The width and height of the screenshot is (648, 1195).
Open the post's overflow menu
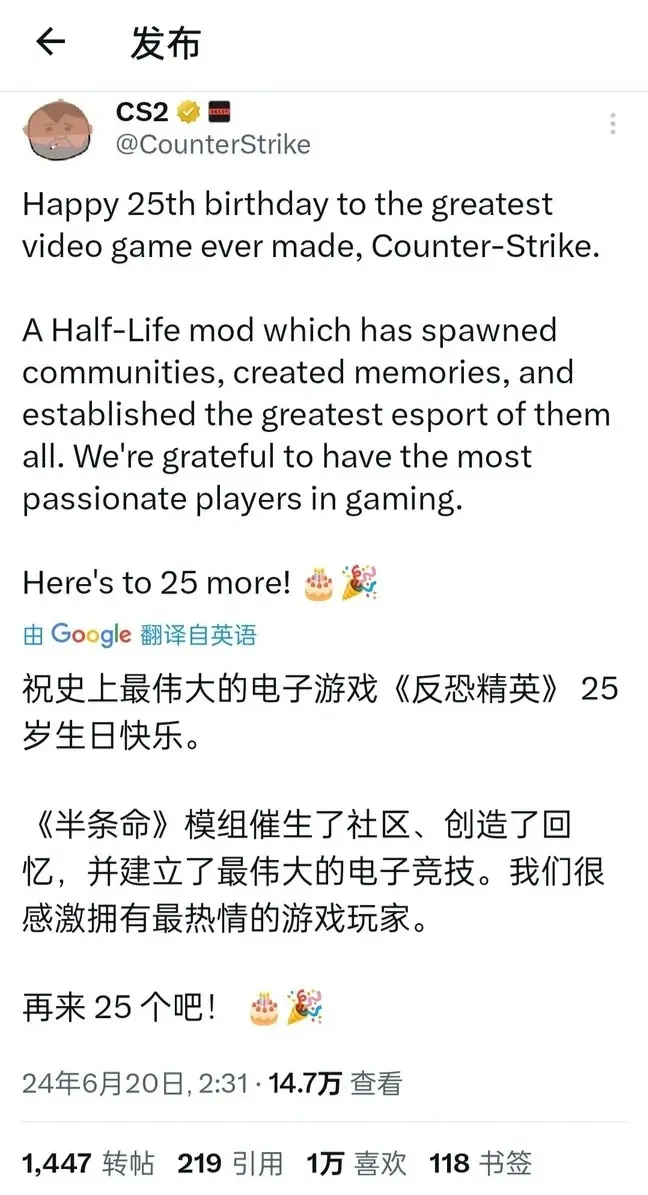[x=613, y=124]
